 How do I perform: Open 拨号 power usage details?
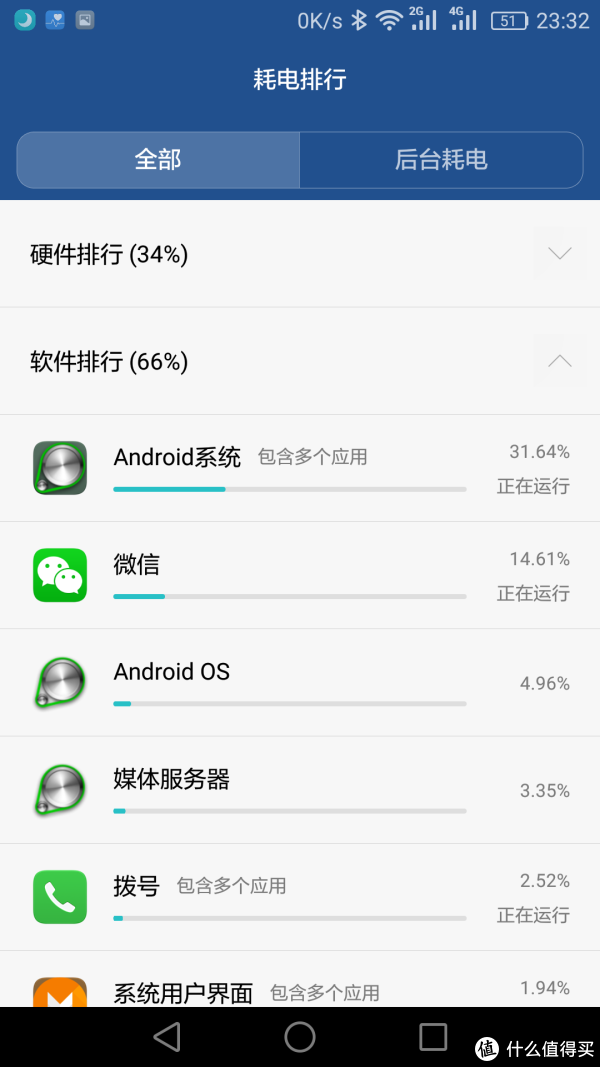tap(300, 897)
